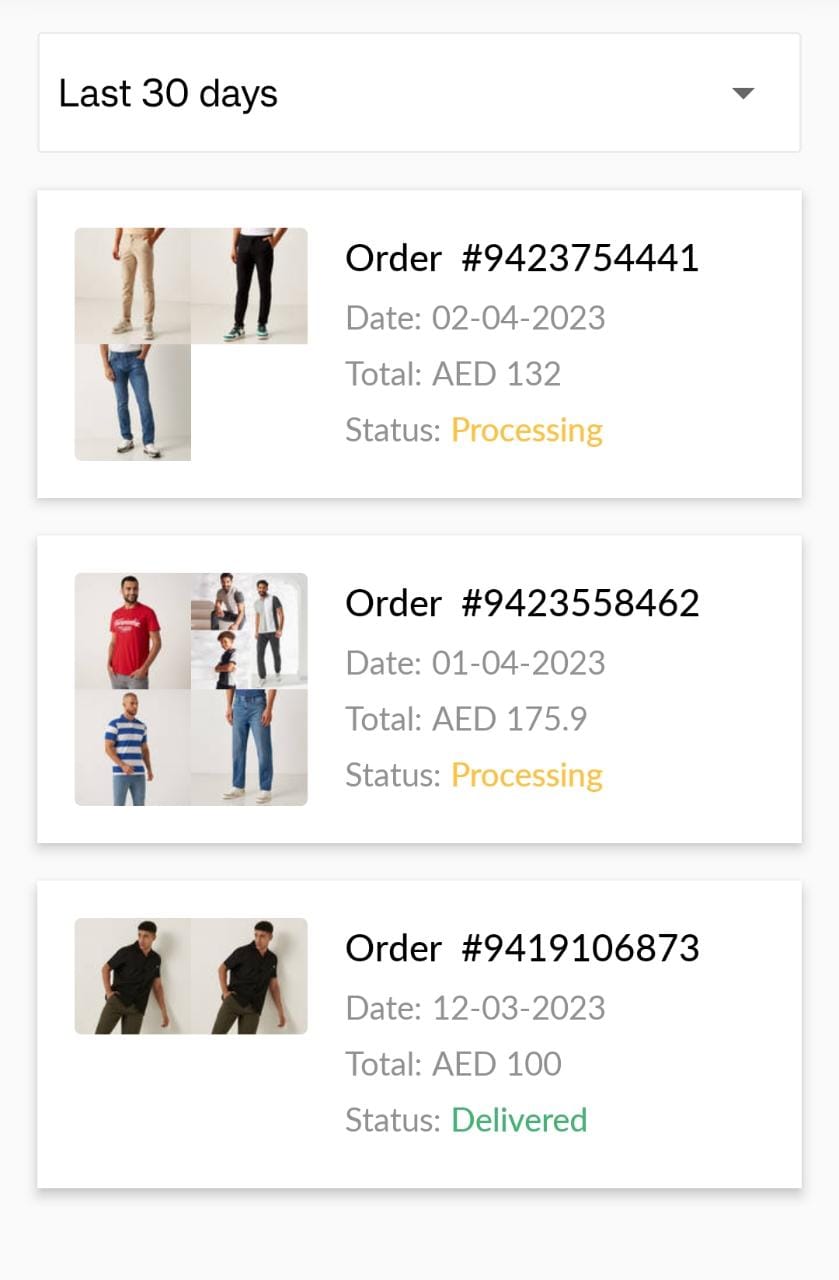View order #9423558462 from 01-04-2023
This screenshot has height=1280, width=839.
521,604
